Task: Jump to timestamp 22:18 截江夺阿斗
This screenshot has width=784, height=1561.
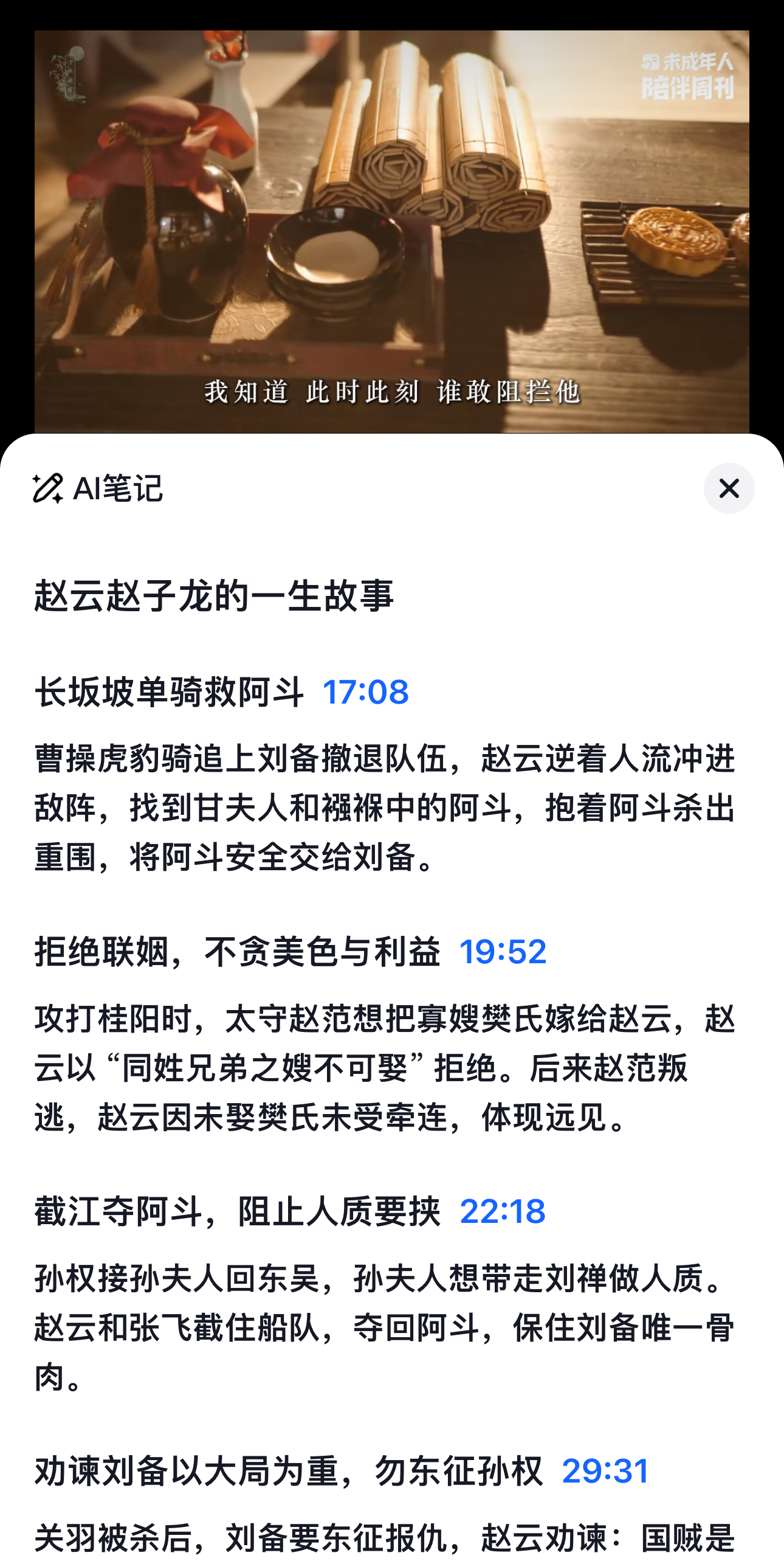Action: pos(503,1211)
